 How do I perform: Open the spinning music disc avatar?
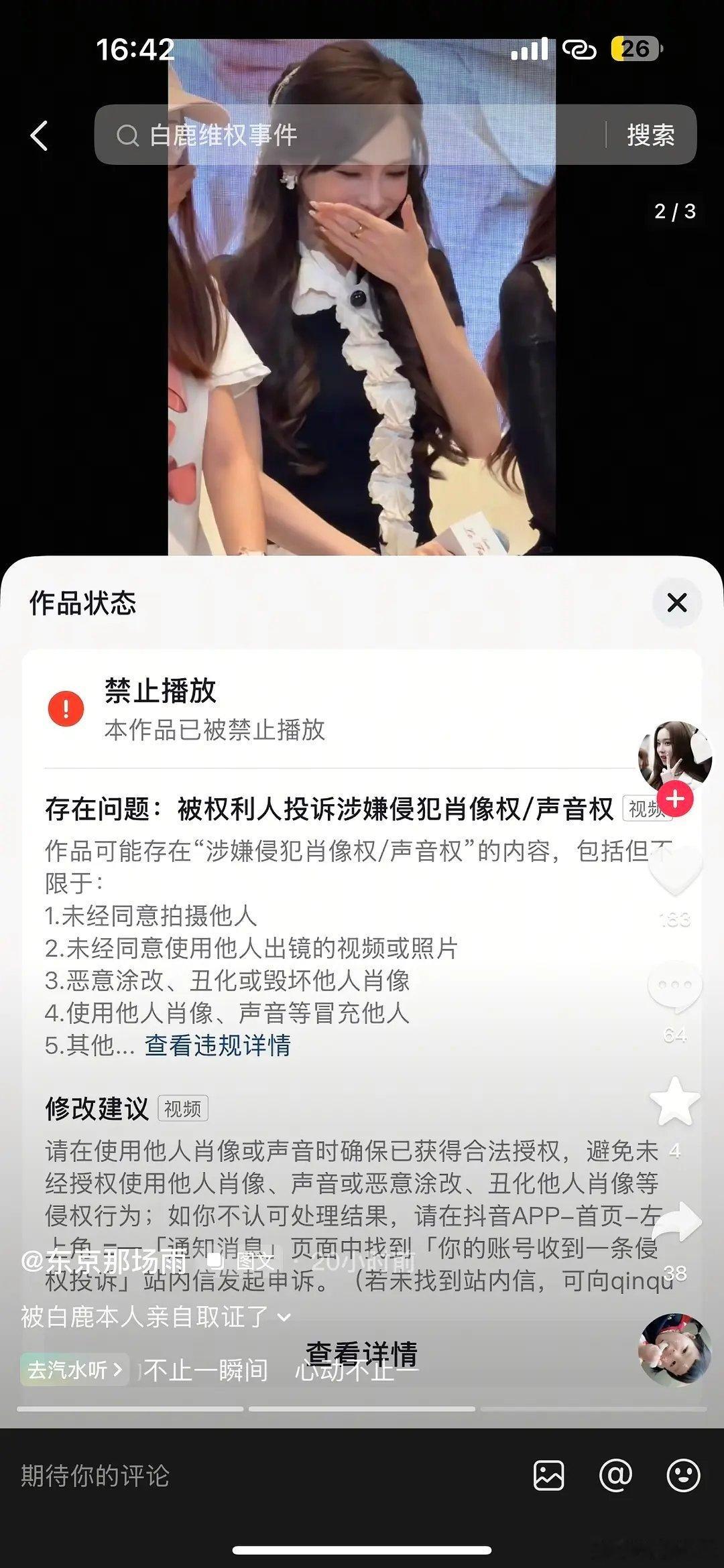674,1350
